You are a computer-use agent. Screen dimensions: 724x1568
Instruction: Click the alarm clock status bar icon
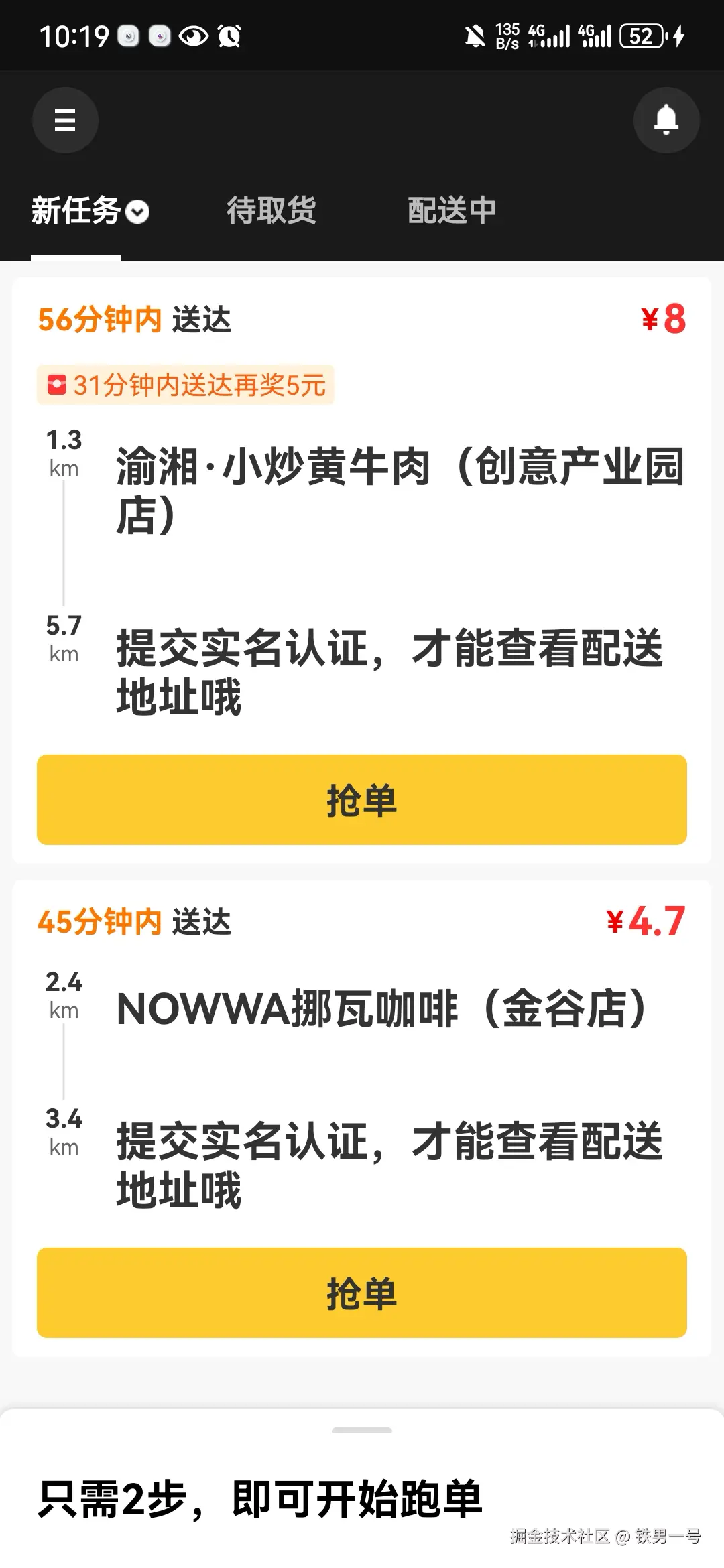229,35
